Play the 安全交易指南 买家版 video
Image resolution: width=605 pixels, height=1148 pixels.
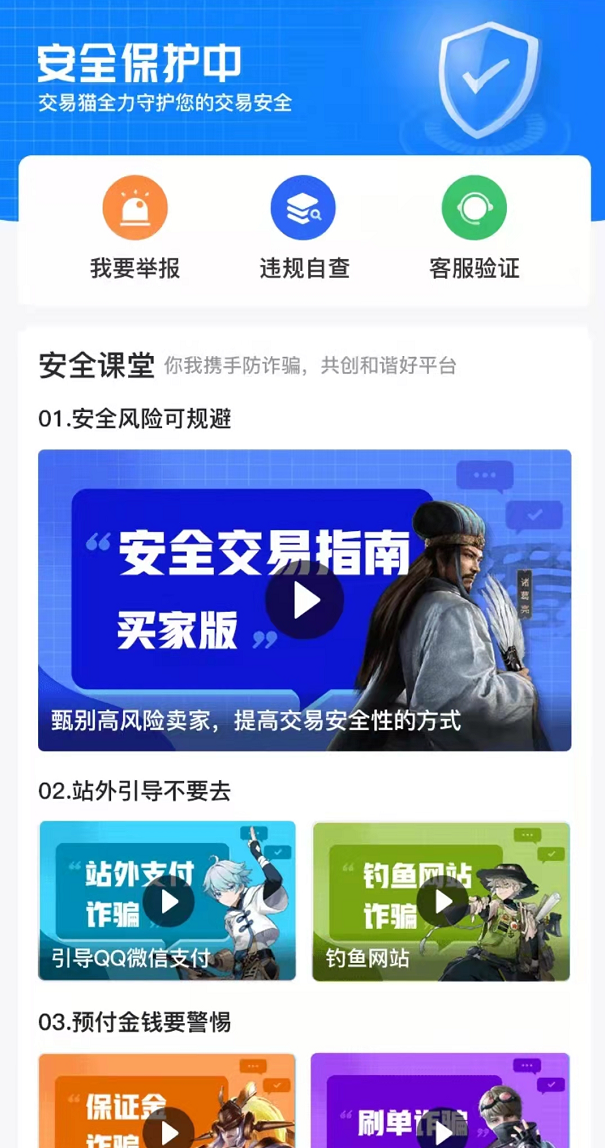click(305, 600)
